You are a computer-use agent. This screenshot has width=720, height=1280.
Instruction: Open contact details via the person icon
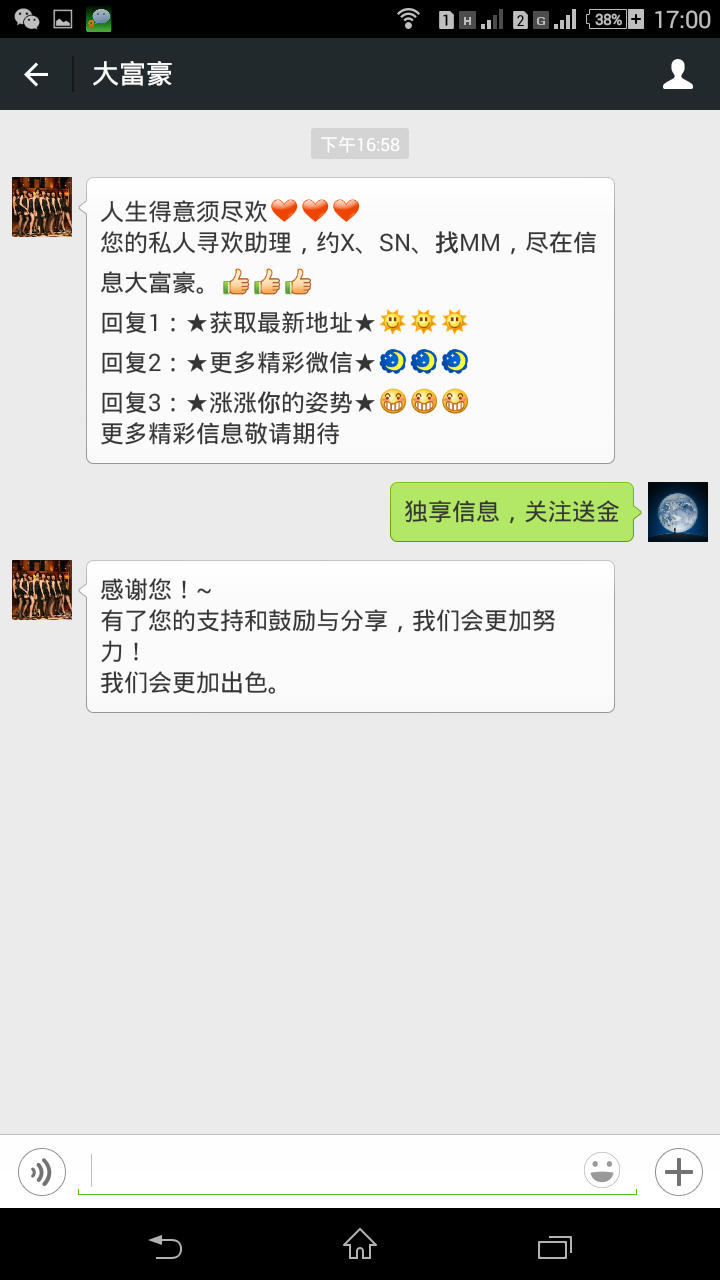tap(678, 73)
